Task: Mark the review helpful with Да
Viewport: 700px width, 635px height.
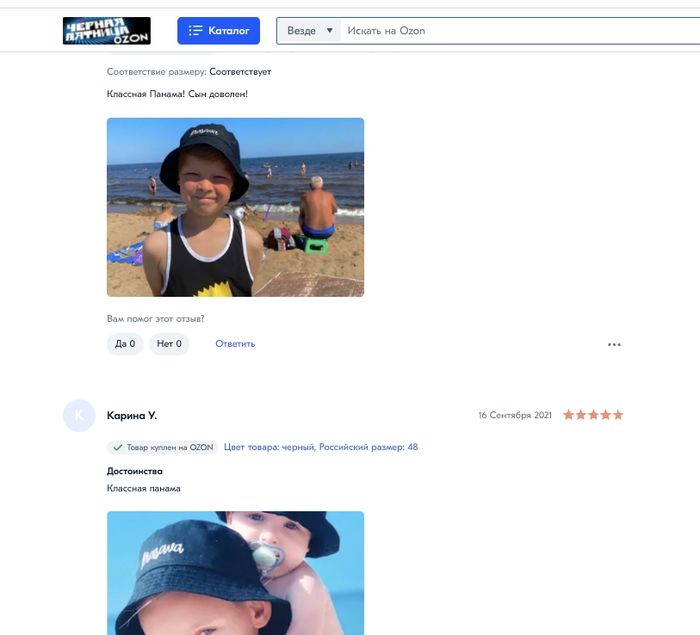Action: pos(125,344)
